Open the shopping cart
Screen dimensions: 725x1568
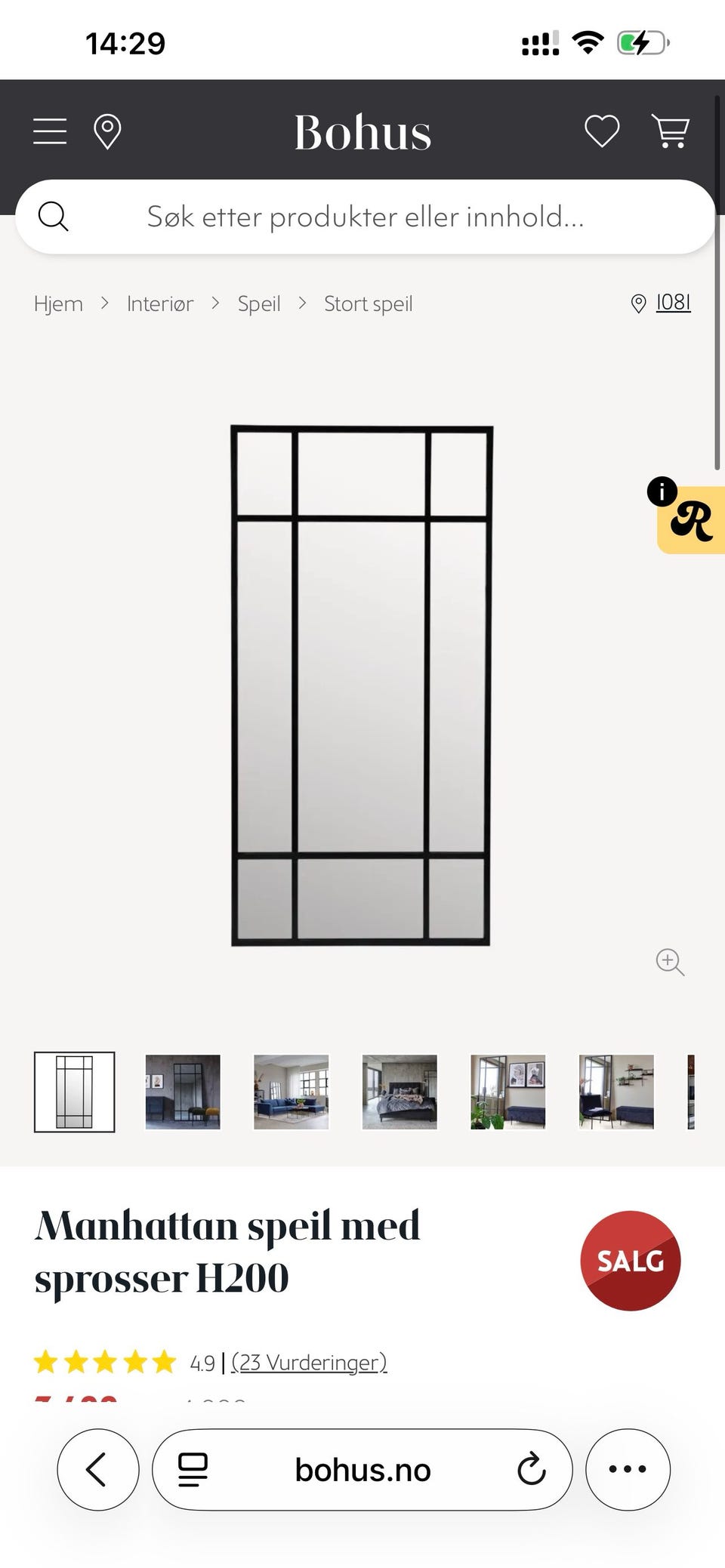tap(671, 130)
